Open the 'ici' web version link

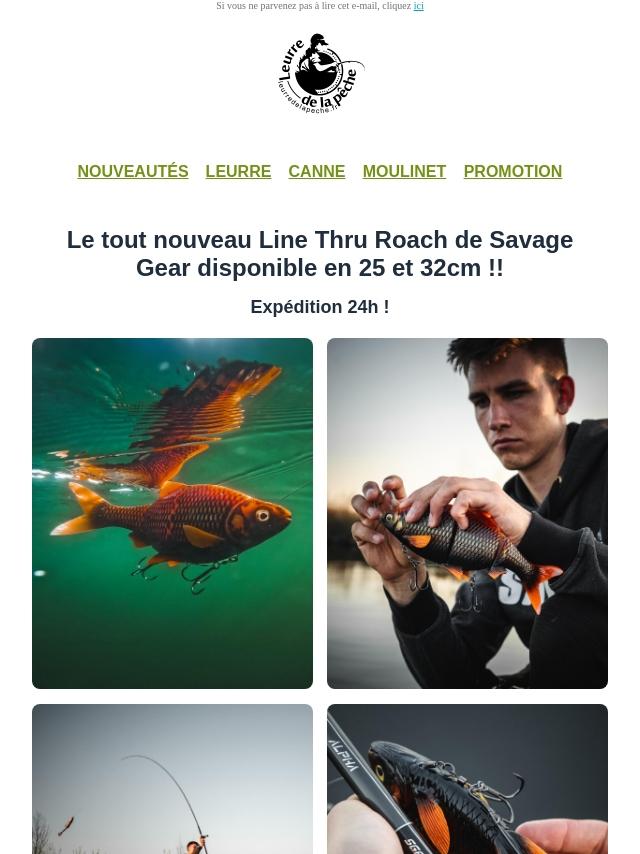pyautogui.click(x=418, y=6)
